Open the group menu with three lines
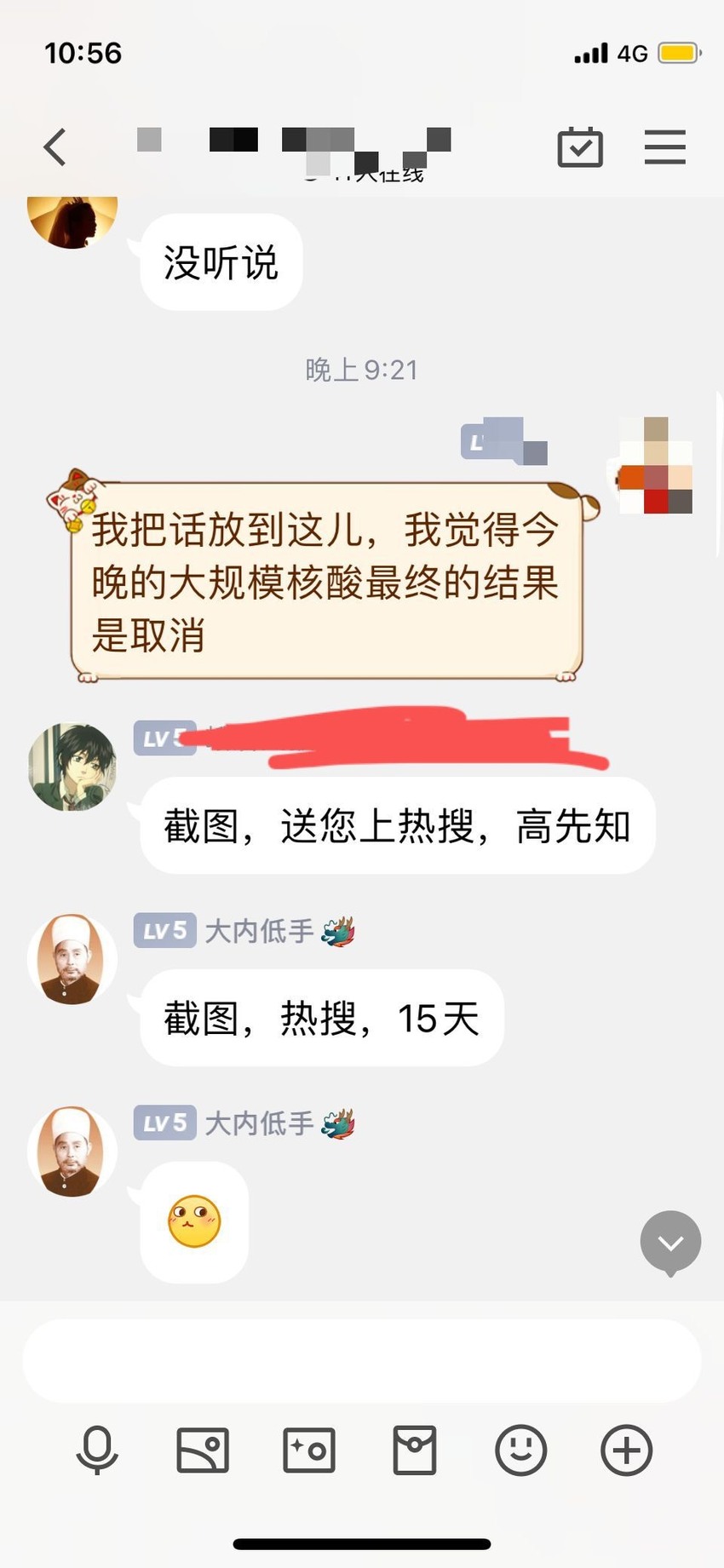 click(x=665, y=146)
